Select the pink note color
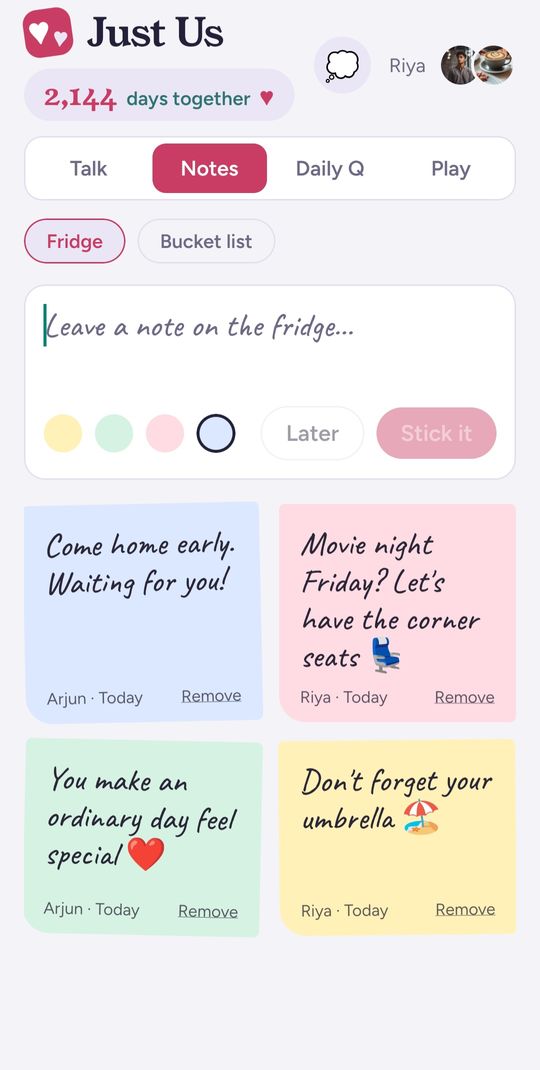 click(x=165, y=433)
